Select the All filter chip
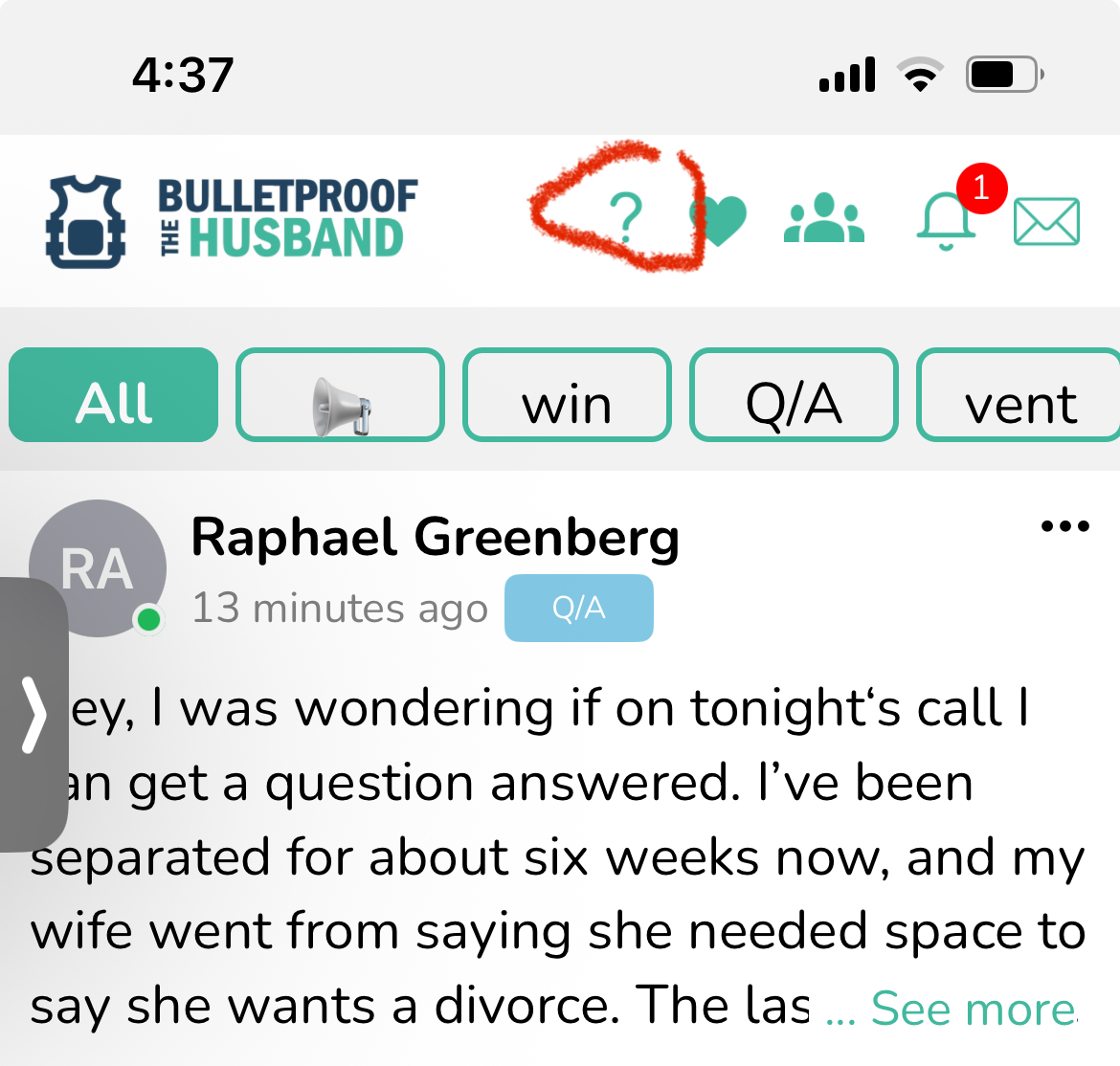1120x1066 pixels. click(114, 395)
